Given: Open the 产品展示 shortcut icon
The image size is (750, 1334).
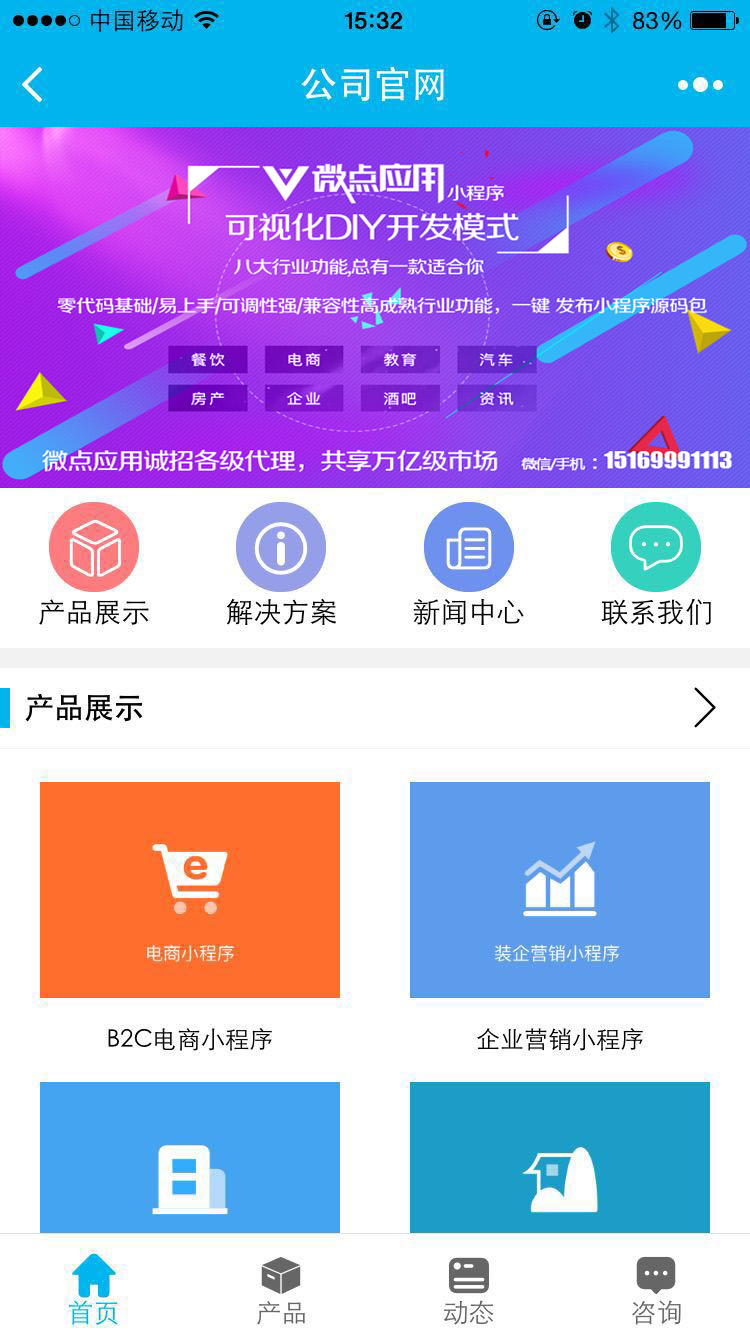Looking at the screenshot, I should tap(94, 548).
